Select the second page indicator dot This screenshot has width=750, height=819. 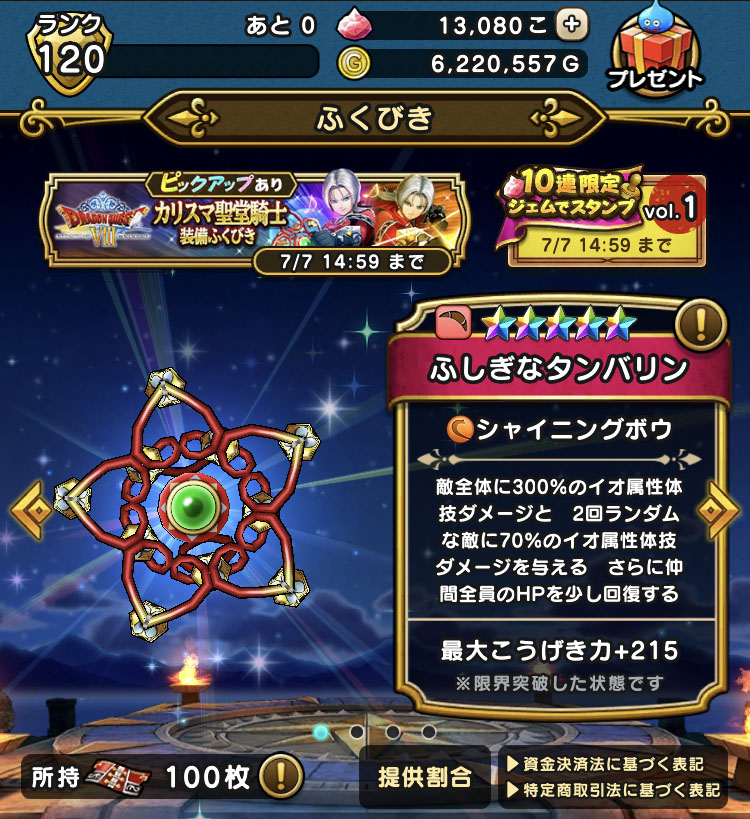356,731
